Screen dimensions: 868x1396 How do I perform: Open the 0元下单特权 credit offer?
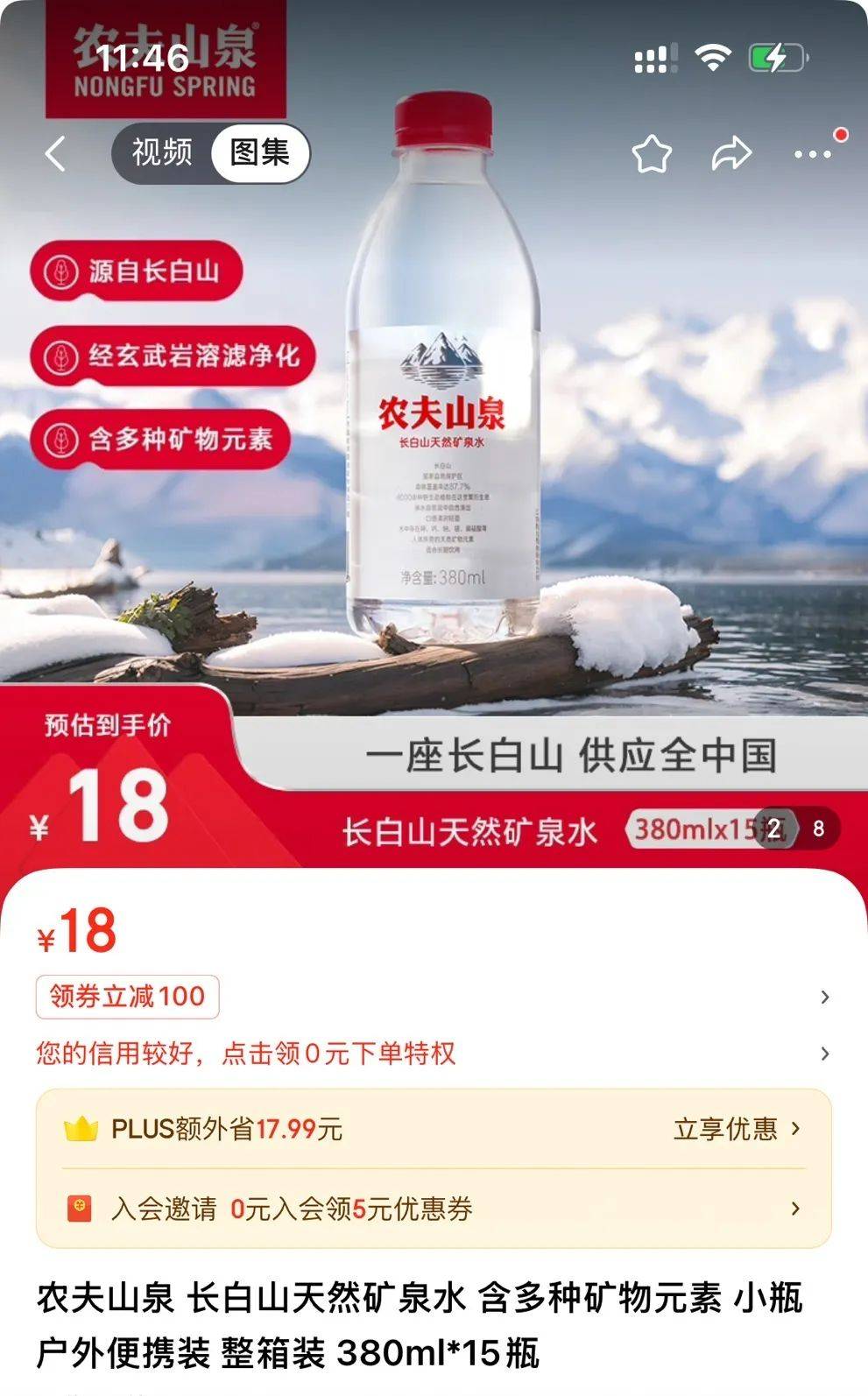(246, 1053)
